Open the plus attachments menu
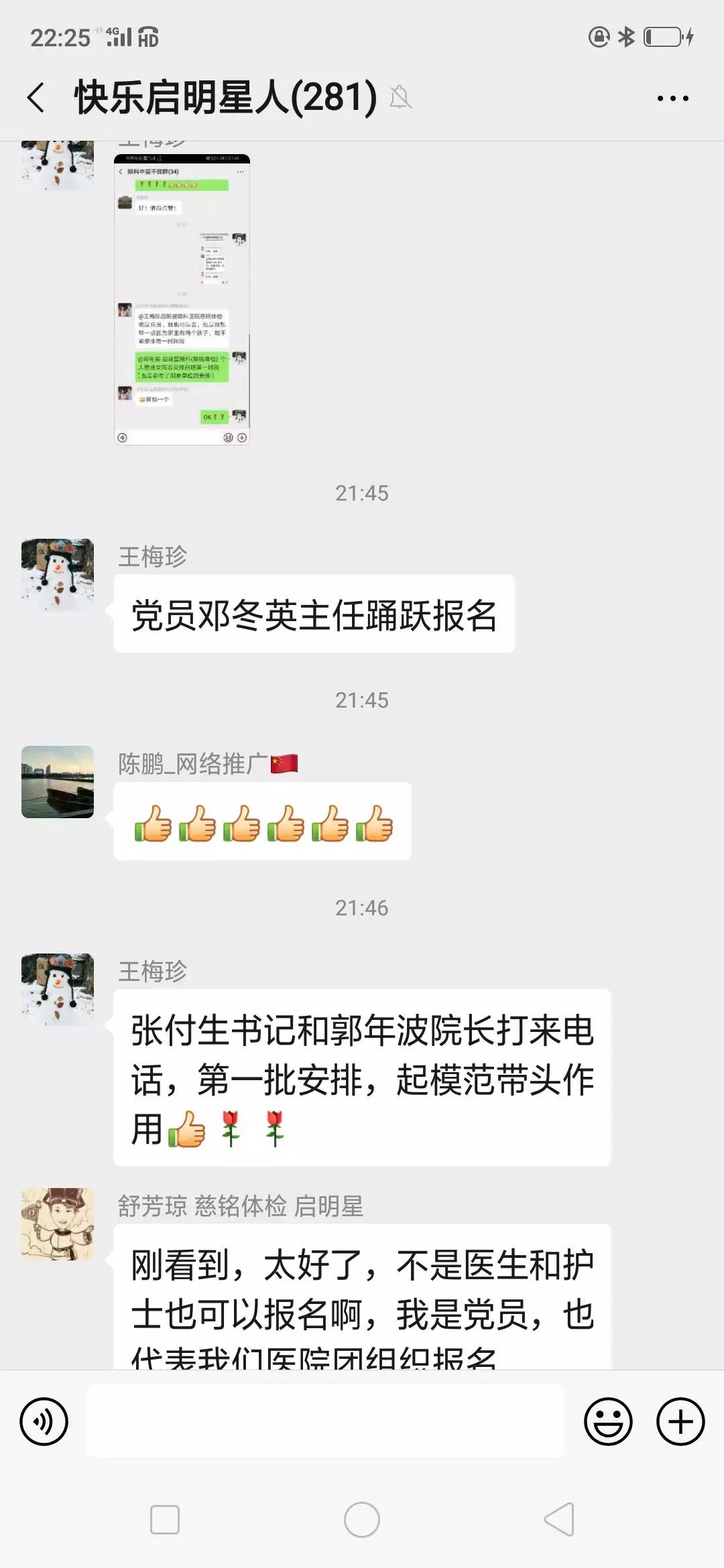Image resolution: width=724 pixels, height=1568 pixels. [680, 1421]
